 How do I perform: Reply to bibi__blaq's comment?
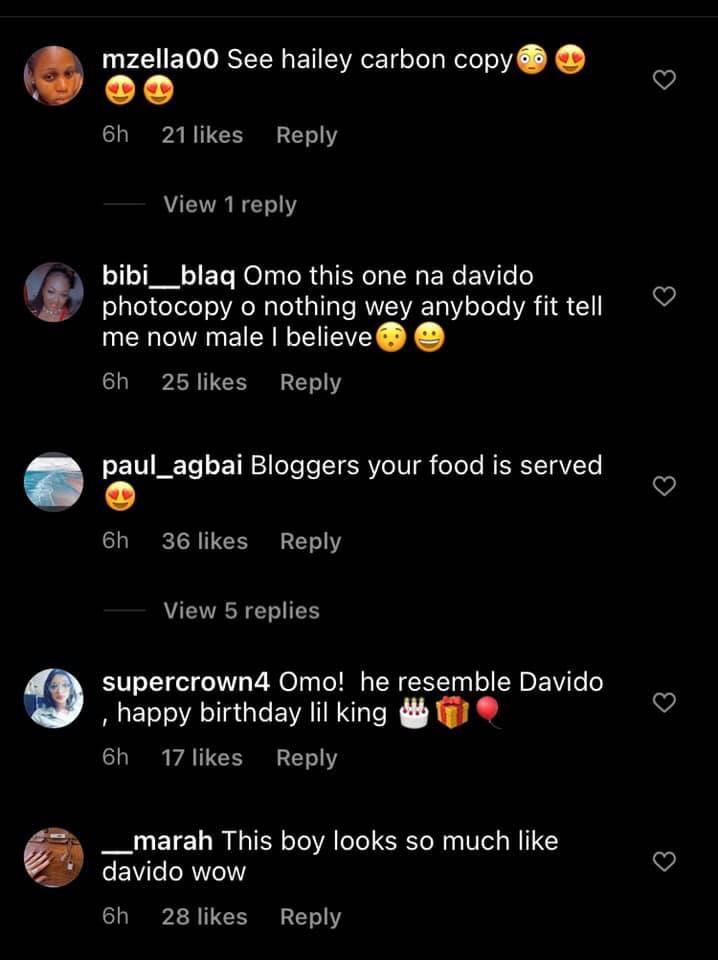coord(310,382)
